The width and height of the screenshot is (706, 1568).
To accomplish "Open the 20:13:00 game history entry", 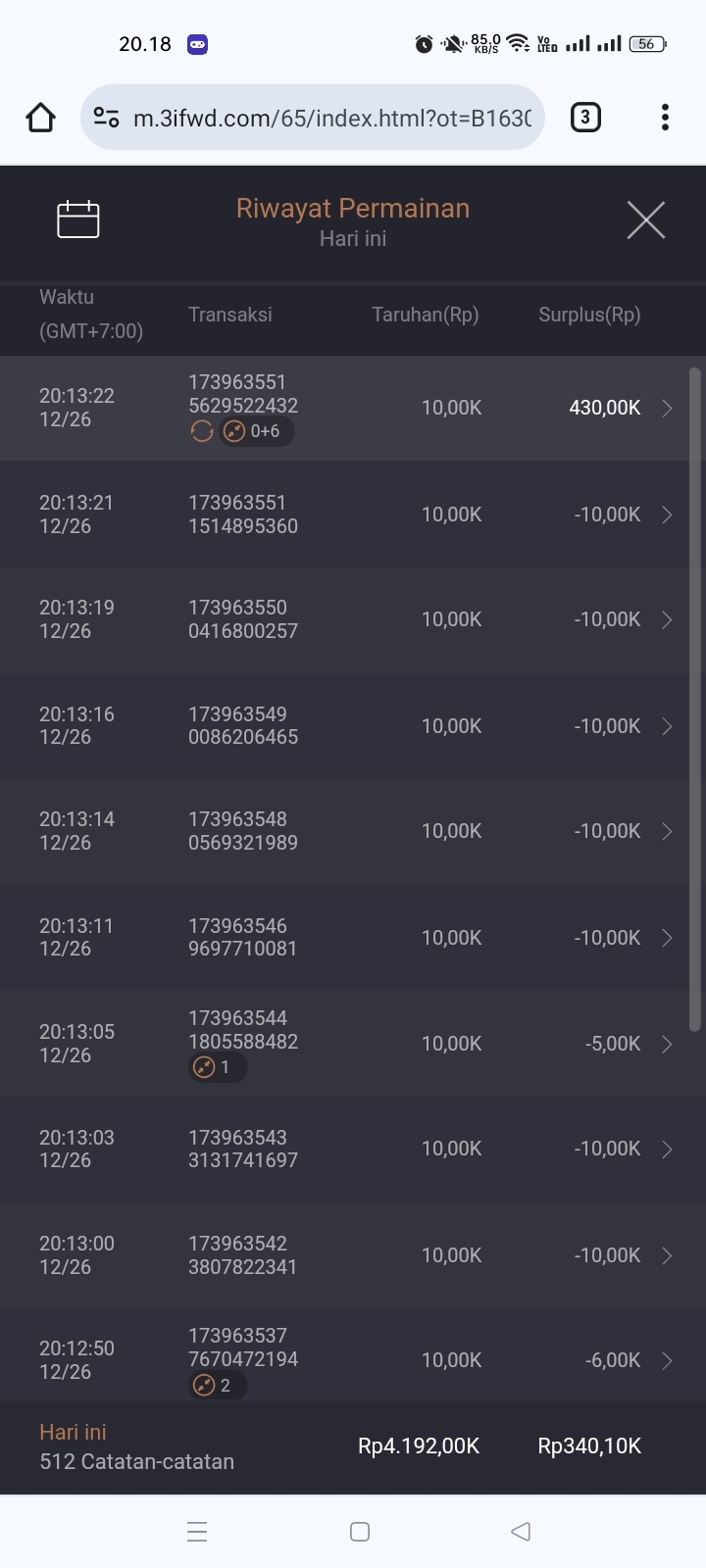I will tap(353, 1255).
